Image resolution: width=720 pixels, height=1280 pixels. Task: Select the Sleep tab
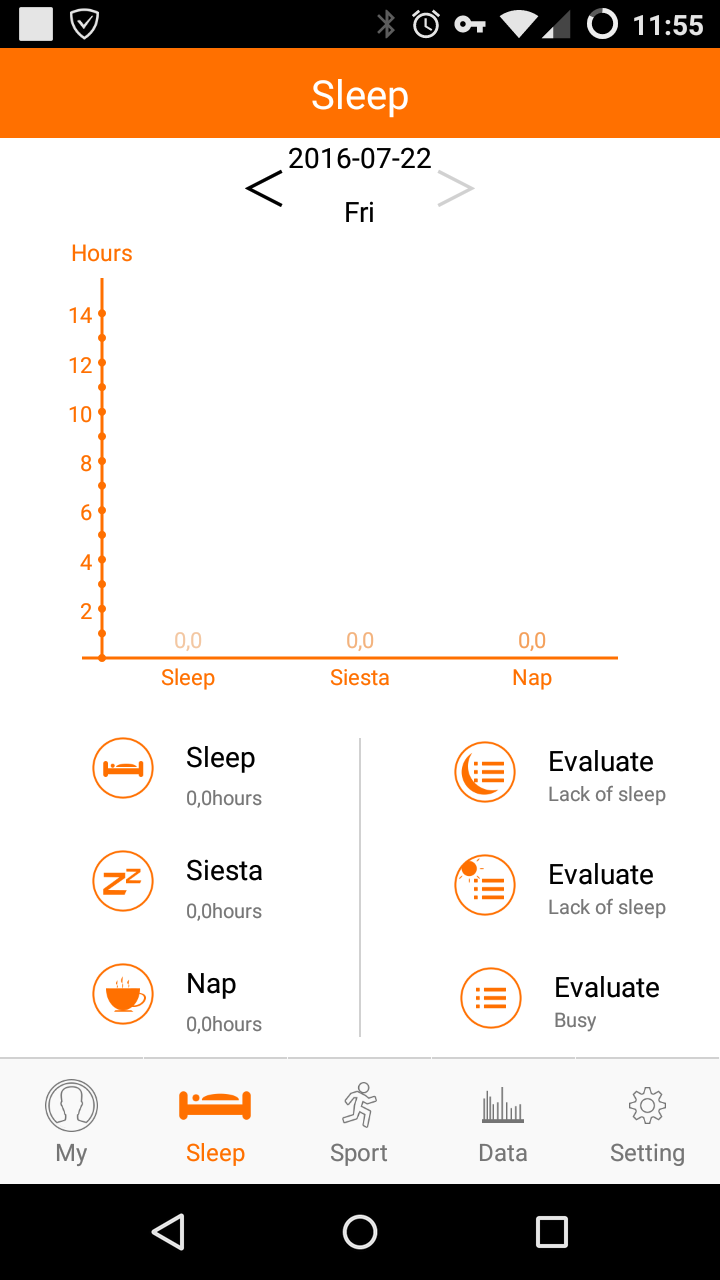point(215,1121)
